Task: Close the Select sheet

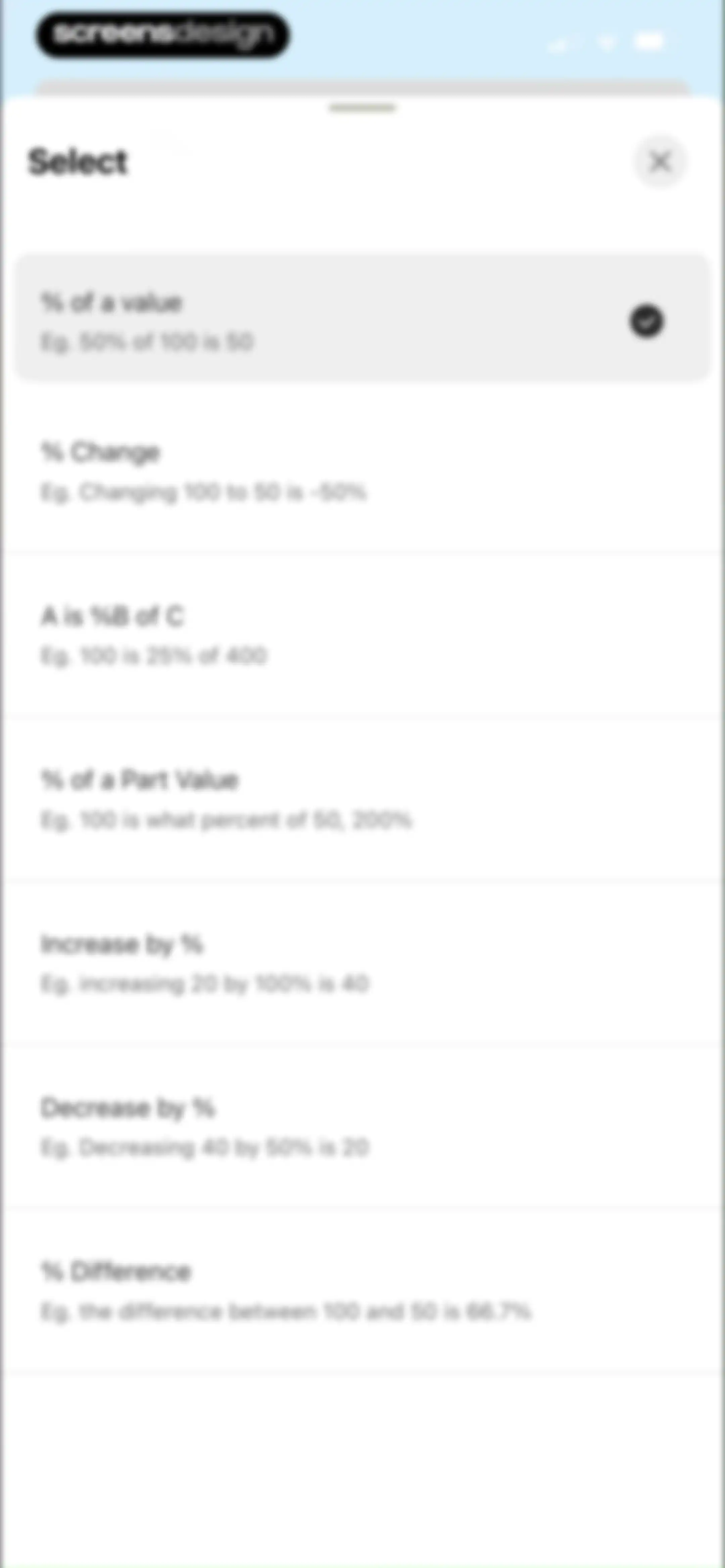Action: [661, 162]
